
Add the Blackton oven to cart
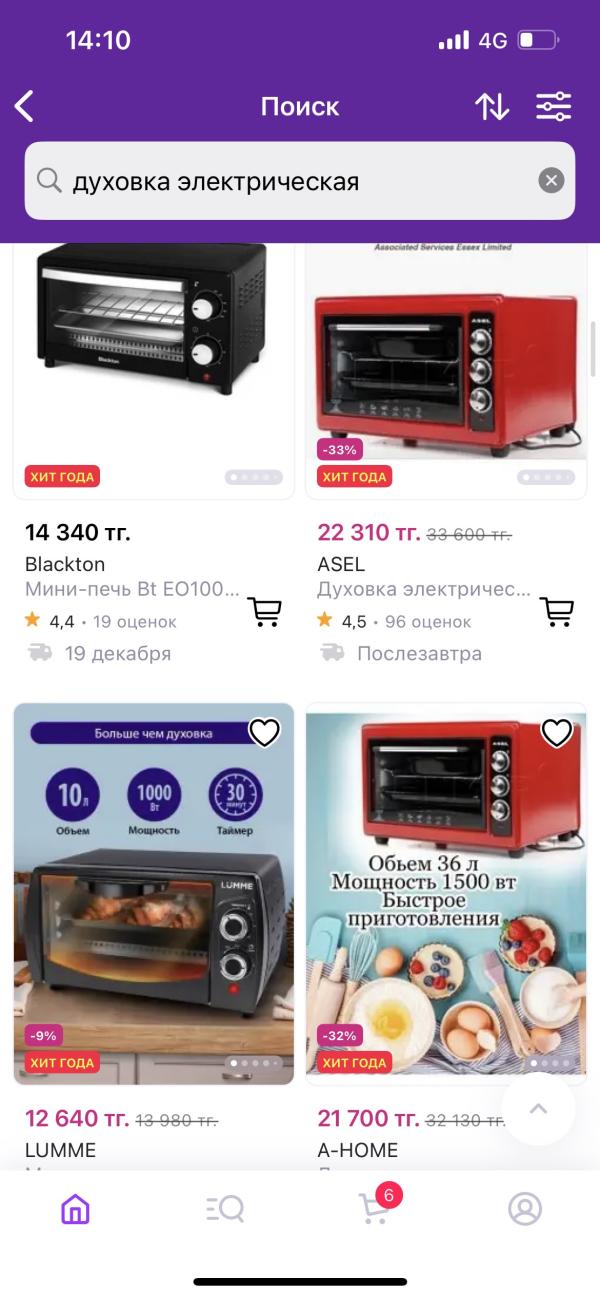coord(264,610)
